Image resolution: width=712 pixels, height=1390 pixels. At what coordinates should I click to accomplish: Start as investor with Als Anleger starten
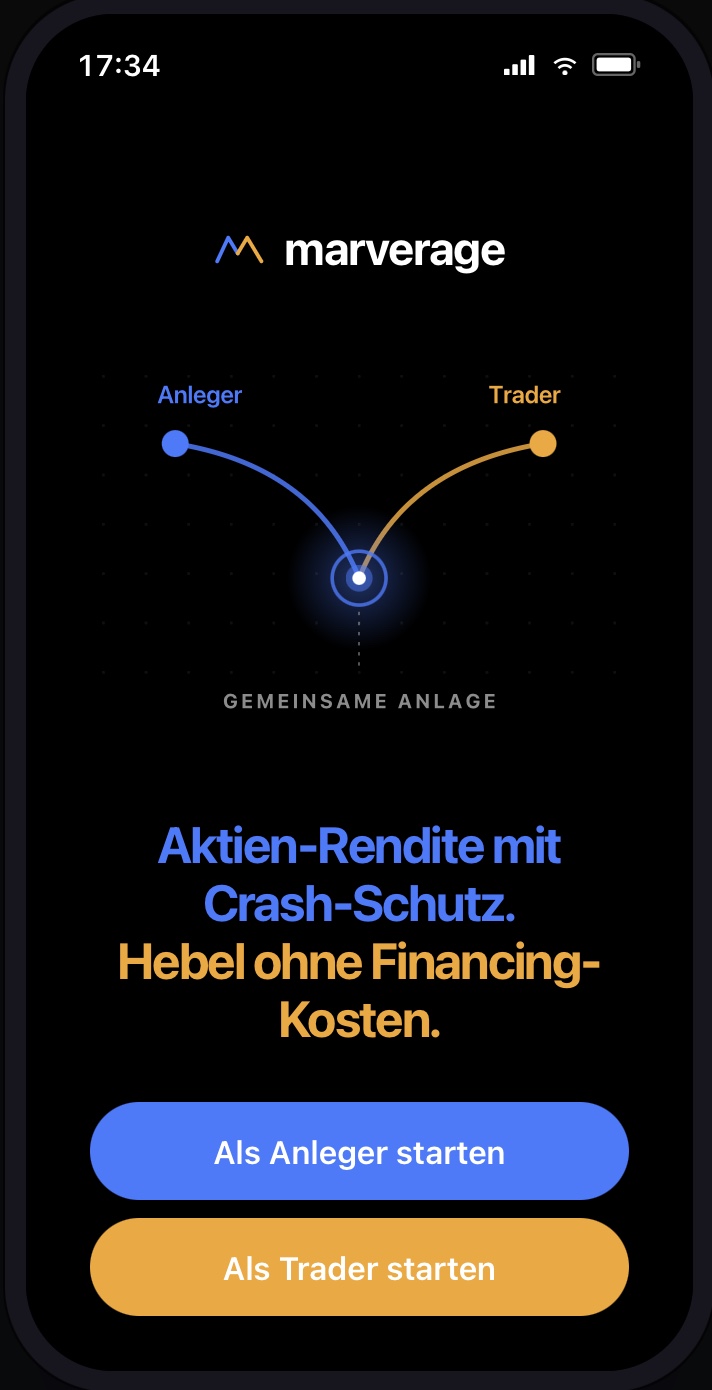pyautogui.click(x=359, y=1151)
